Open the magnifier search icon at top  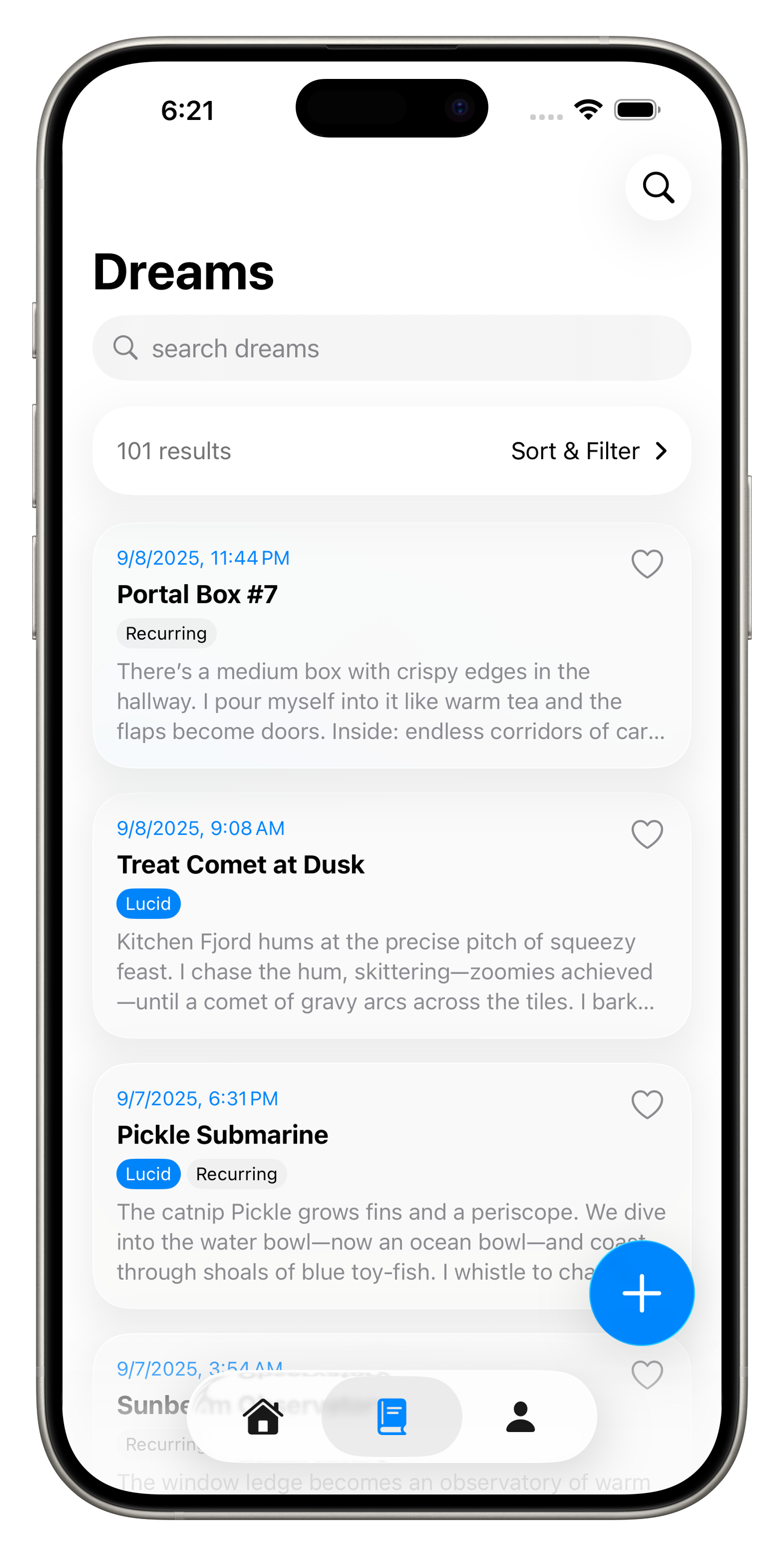point(658,187)
